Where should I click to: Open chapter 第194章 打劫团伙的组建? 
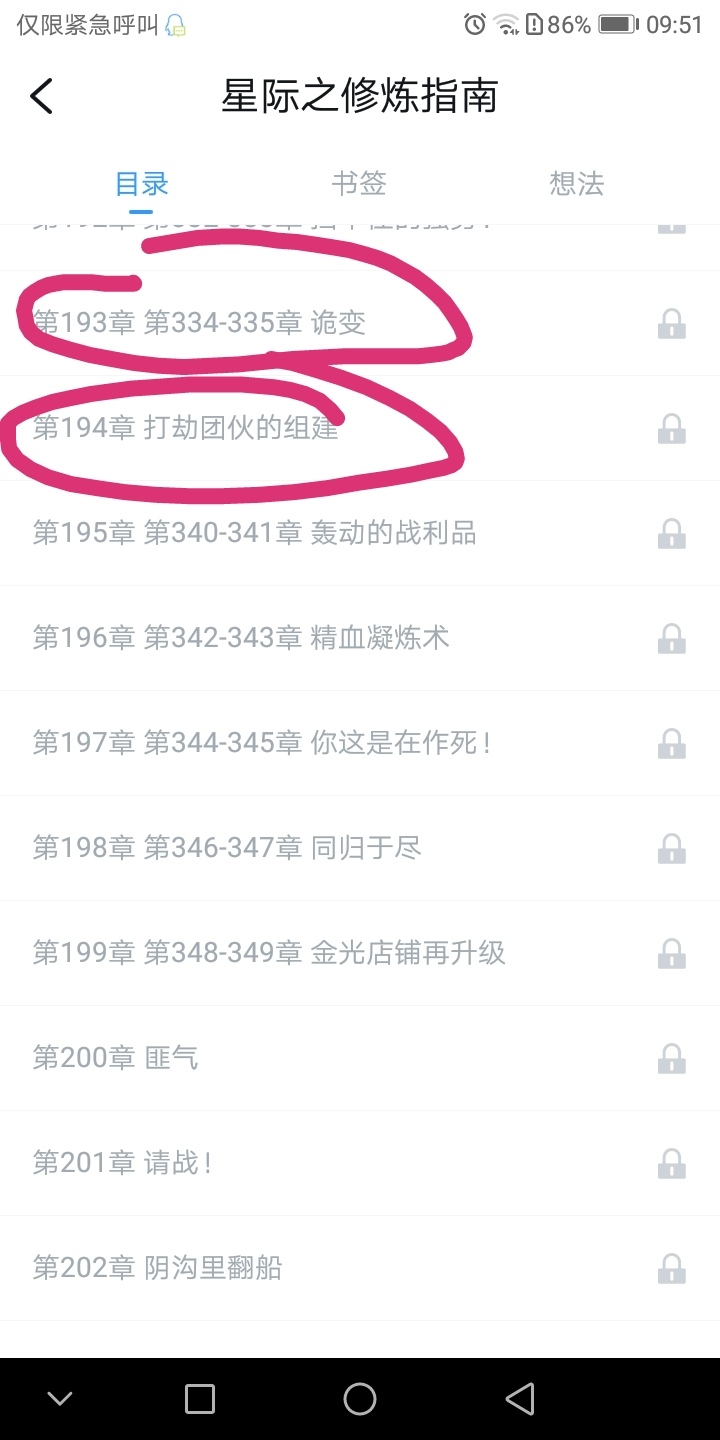(186, 428)
